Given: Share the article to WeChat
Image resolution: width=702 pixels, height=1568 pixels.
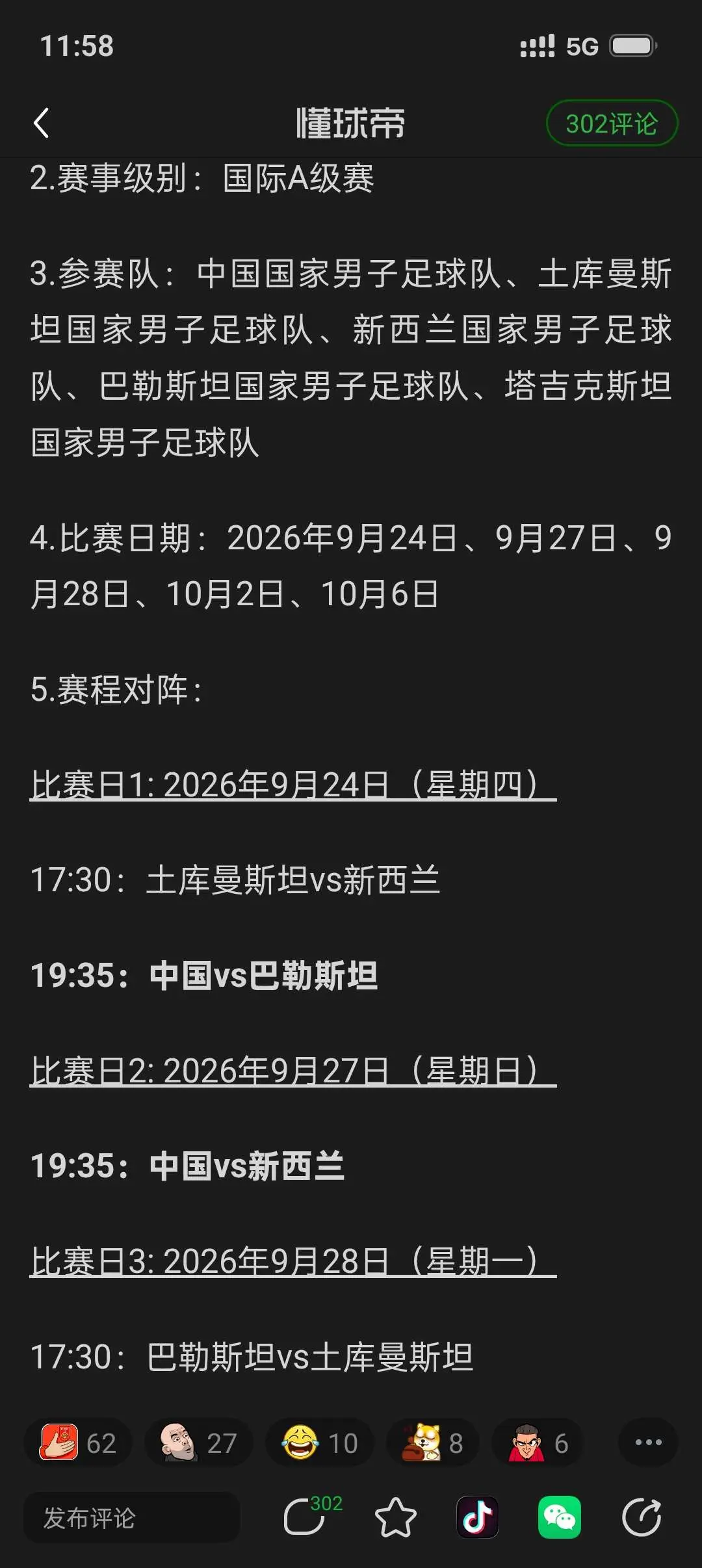Looking at the screenshot, I should (x=560, y=1518).
